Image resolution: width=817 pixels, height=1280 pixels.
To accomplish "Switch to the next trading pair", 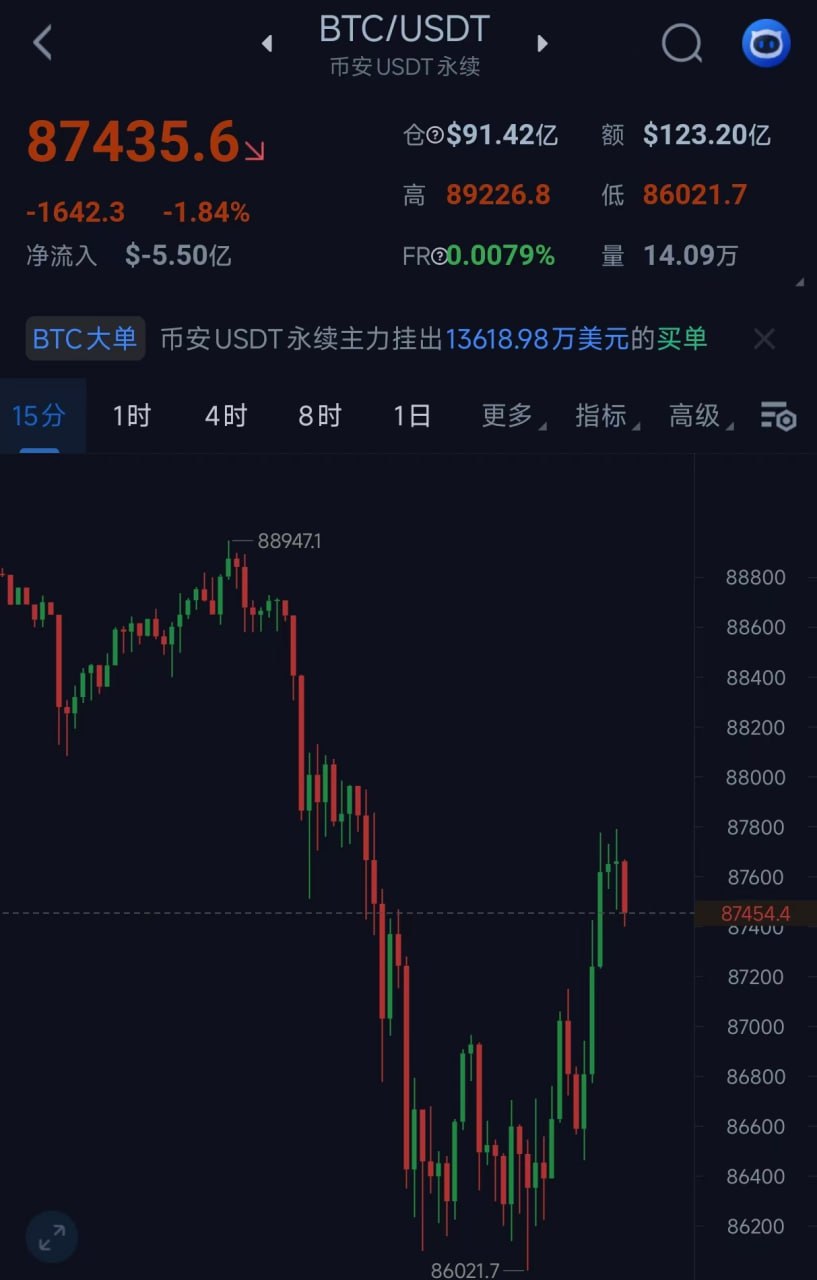I will point(542,43).
